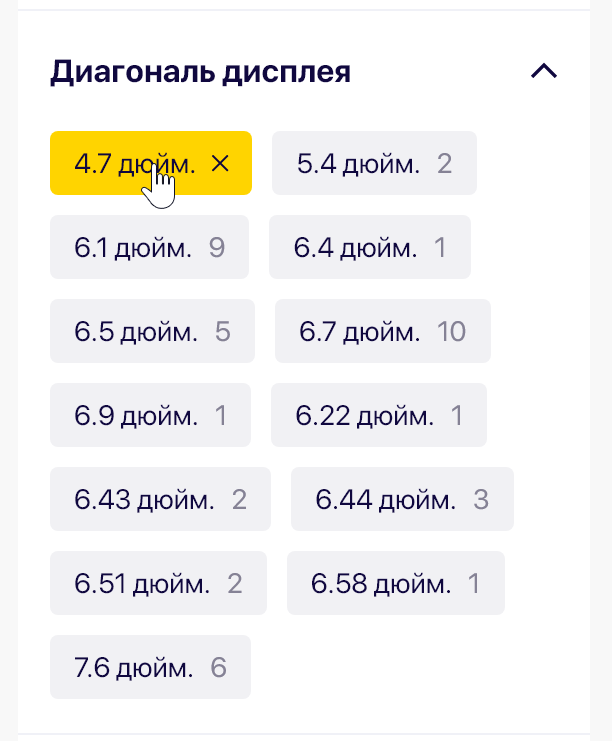Filter by 6.22 дюйм. screen size
This screenshot has width=612, height=741.
pyautogui.click(x=378, y=415)
